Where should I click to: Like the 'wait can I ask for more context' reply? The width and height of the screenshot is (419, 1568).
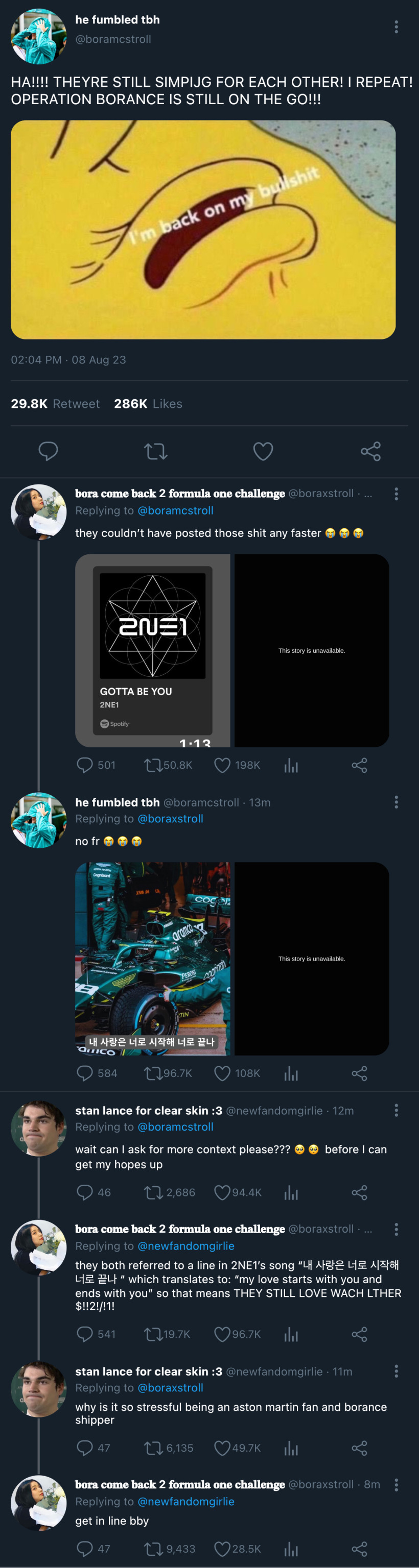222,1192
